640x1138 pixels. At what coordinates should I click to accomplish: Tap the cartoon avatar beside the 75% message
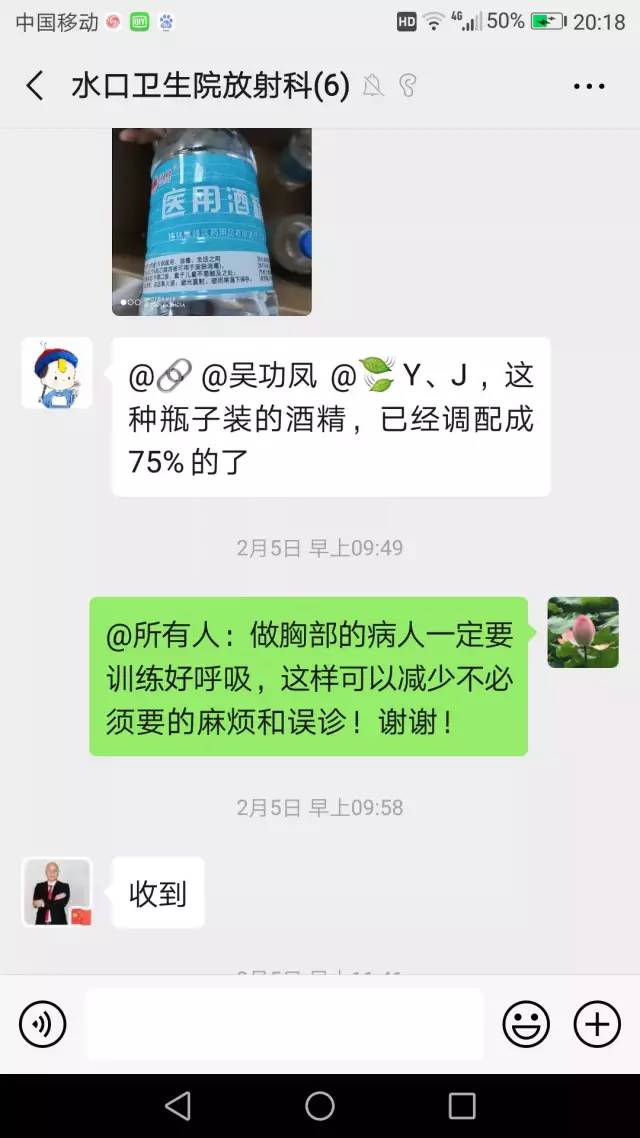click(x=57, y=373)
